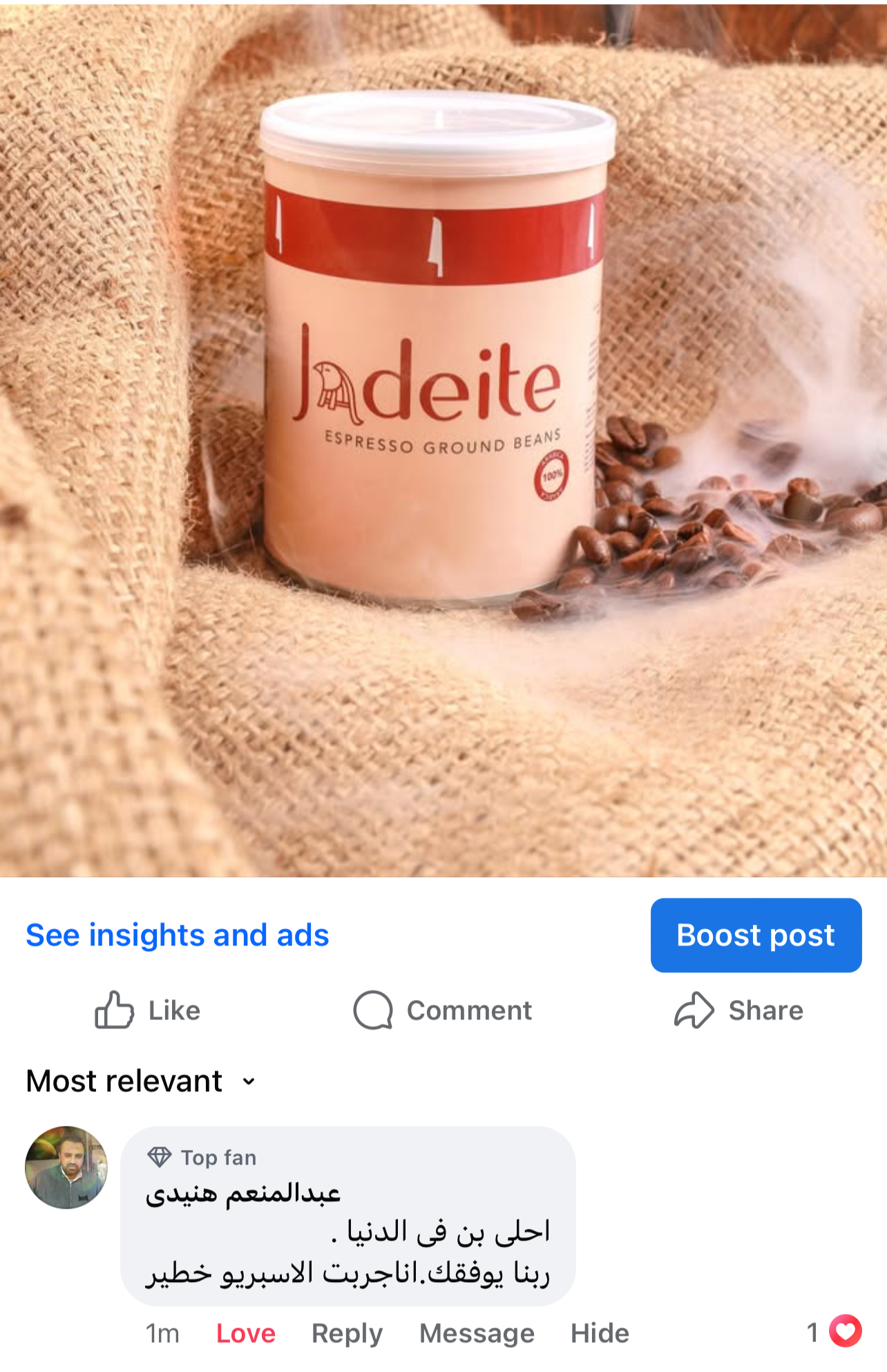Image resolution: width=887 pixels, height=1372 pixels.
Task: Share this post
Action: point(738,1011)
